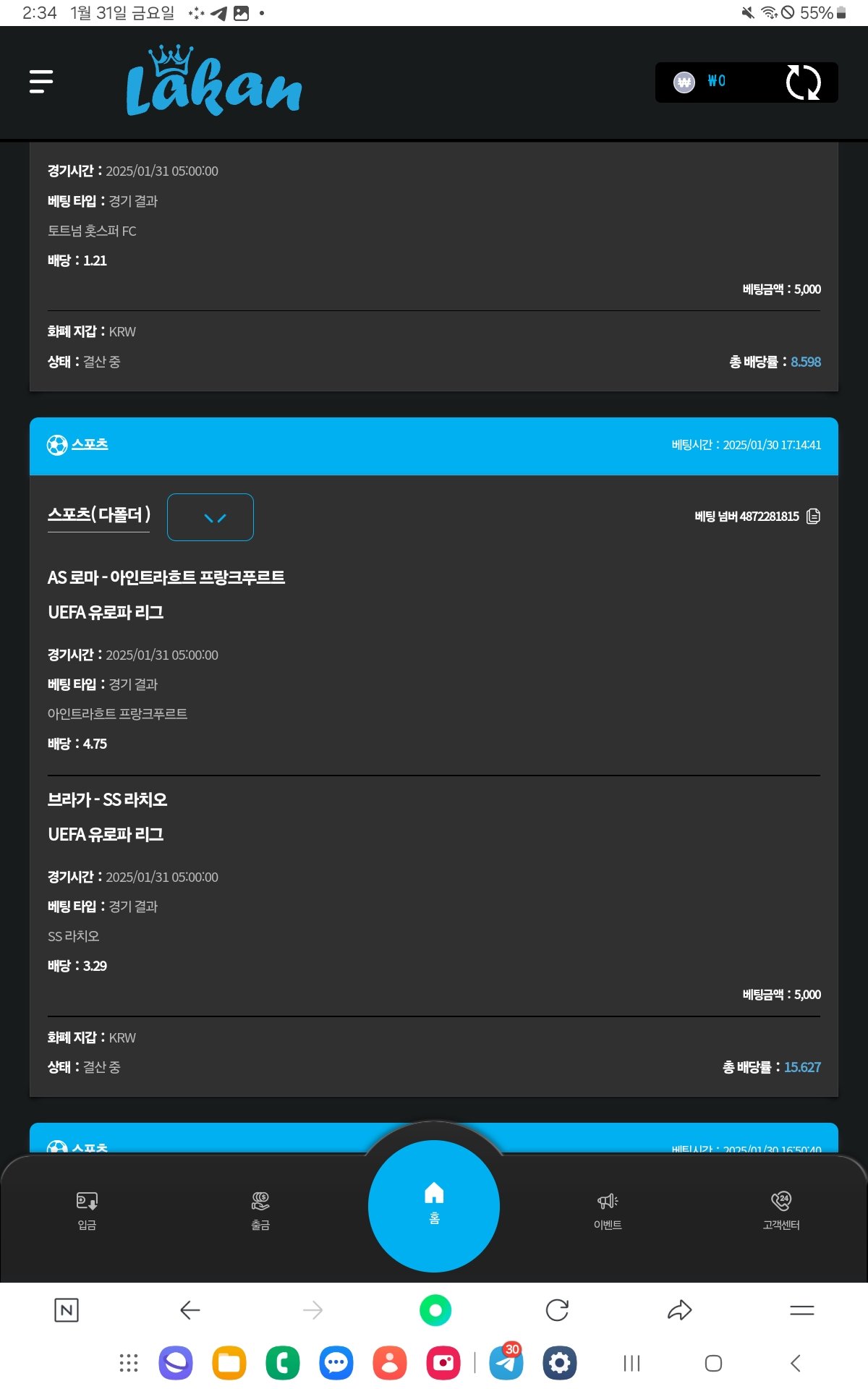Show recent apps

tap(631, 1364)
